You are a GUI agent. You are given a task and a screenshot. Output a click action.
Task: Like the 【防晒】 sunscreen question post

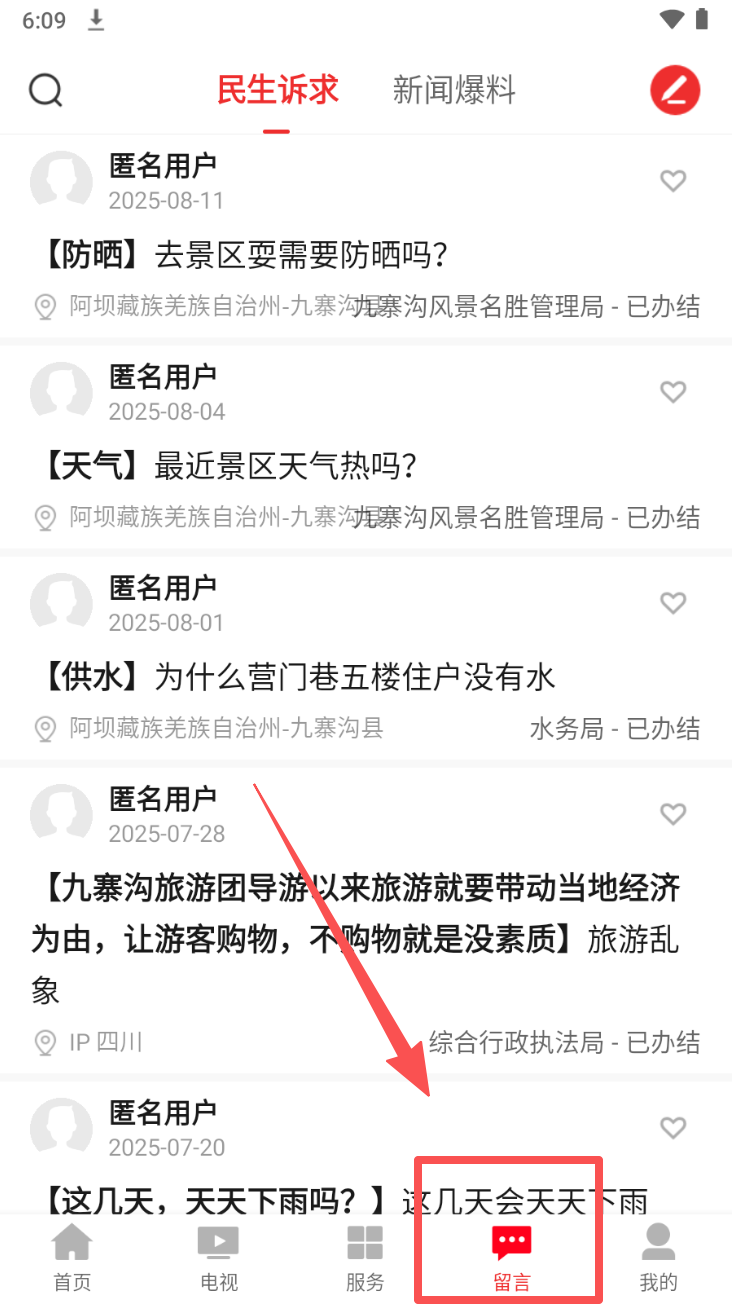click(673, 181)
